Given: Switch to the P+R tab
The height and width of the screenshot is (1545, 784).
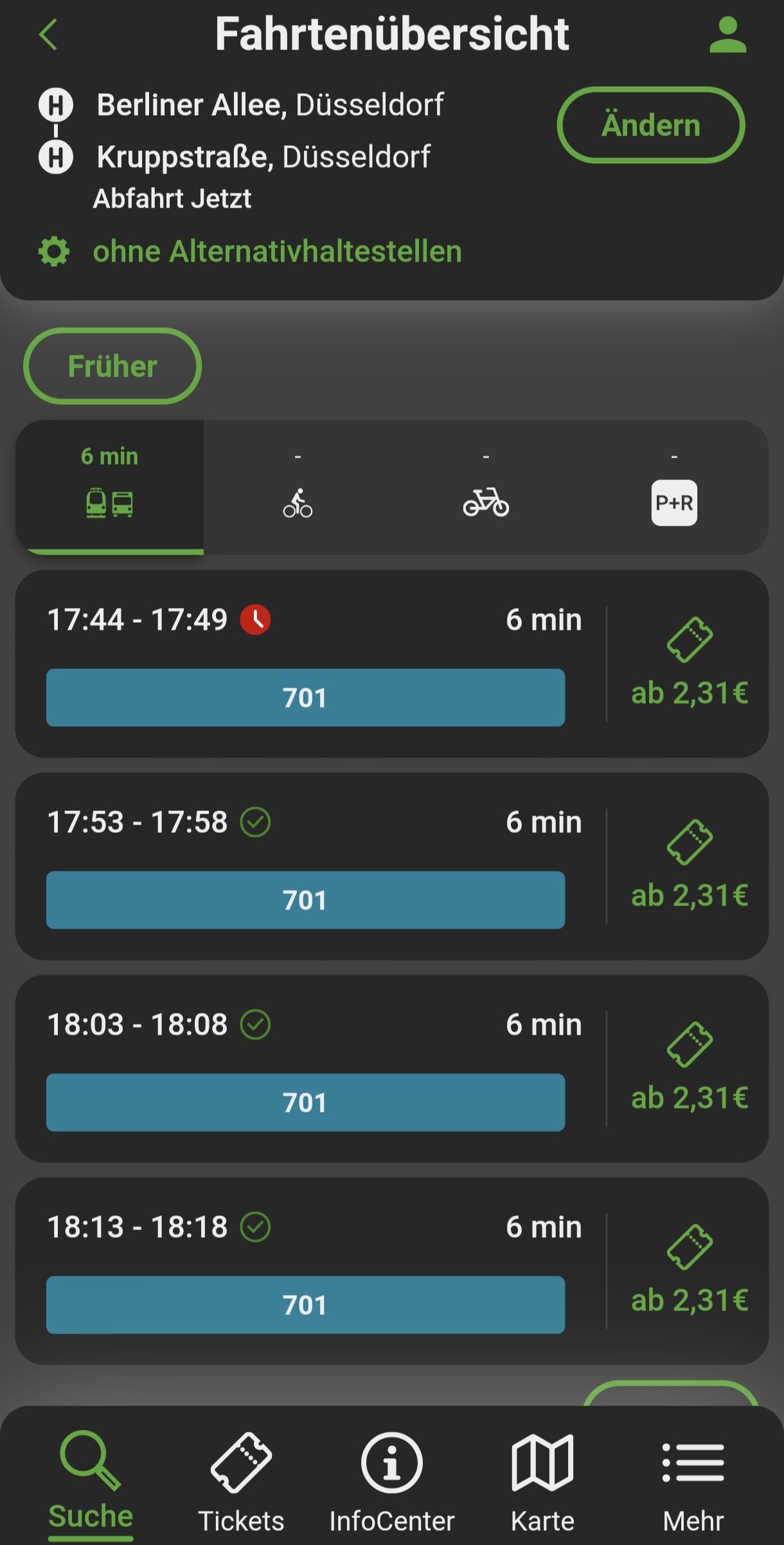Looking at the screenshot, I should (x=674, y=487).
